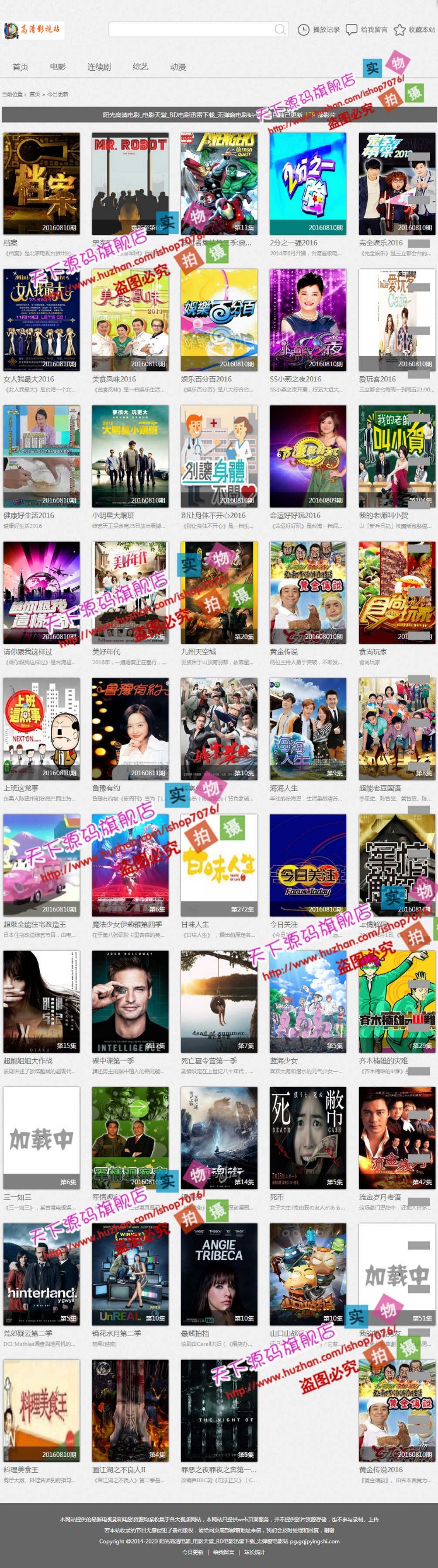The width and height of the screenshot is (438, 1568).
Task: Go to the 首页 nav tab
Action: click(20, 67)
